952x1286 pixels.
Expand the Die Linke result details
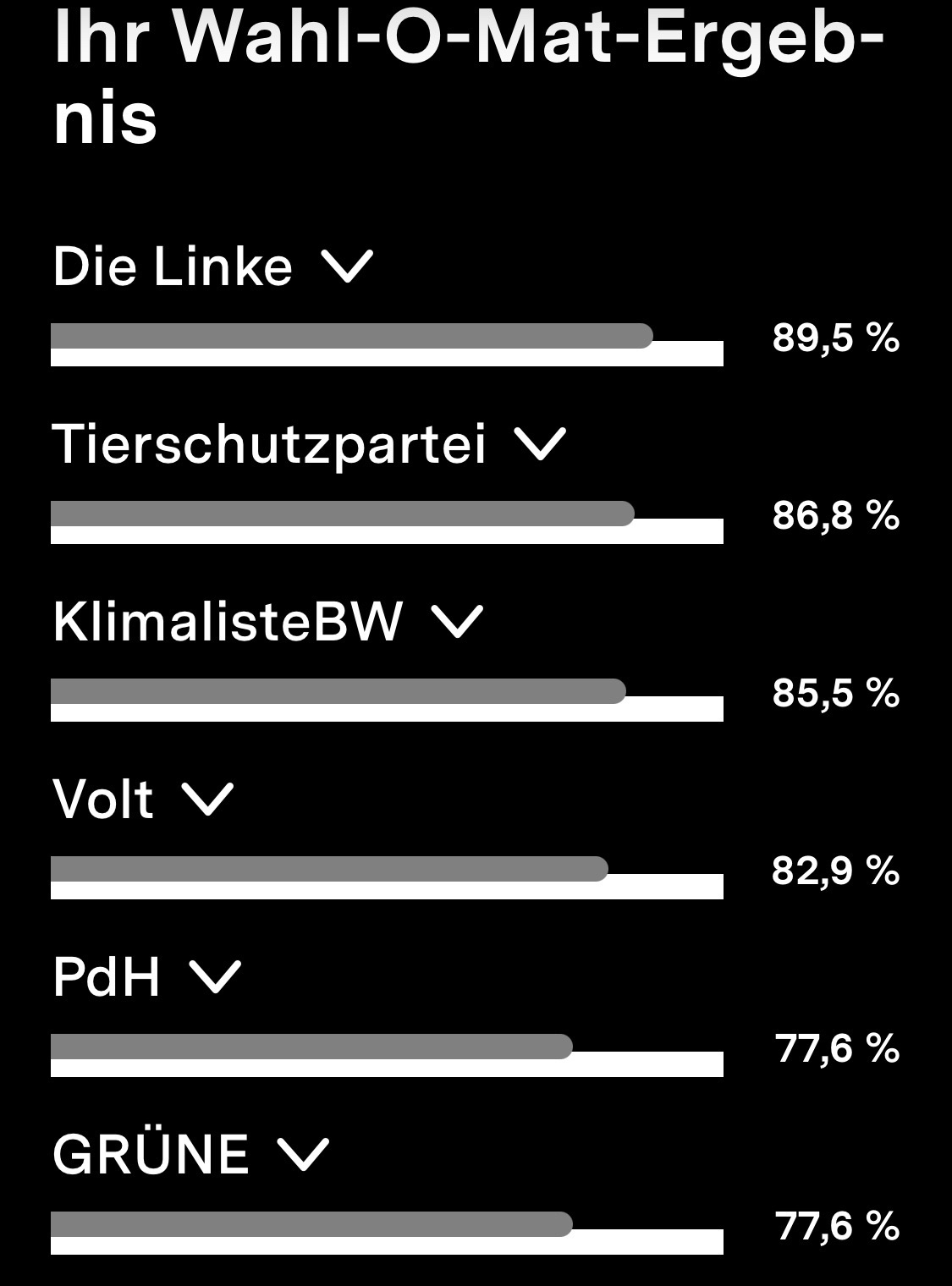[347, 267]
